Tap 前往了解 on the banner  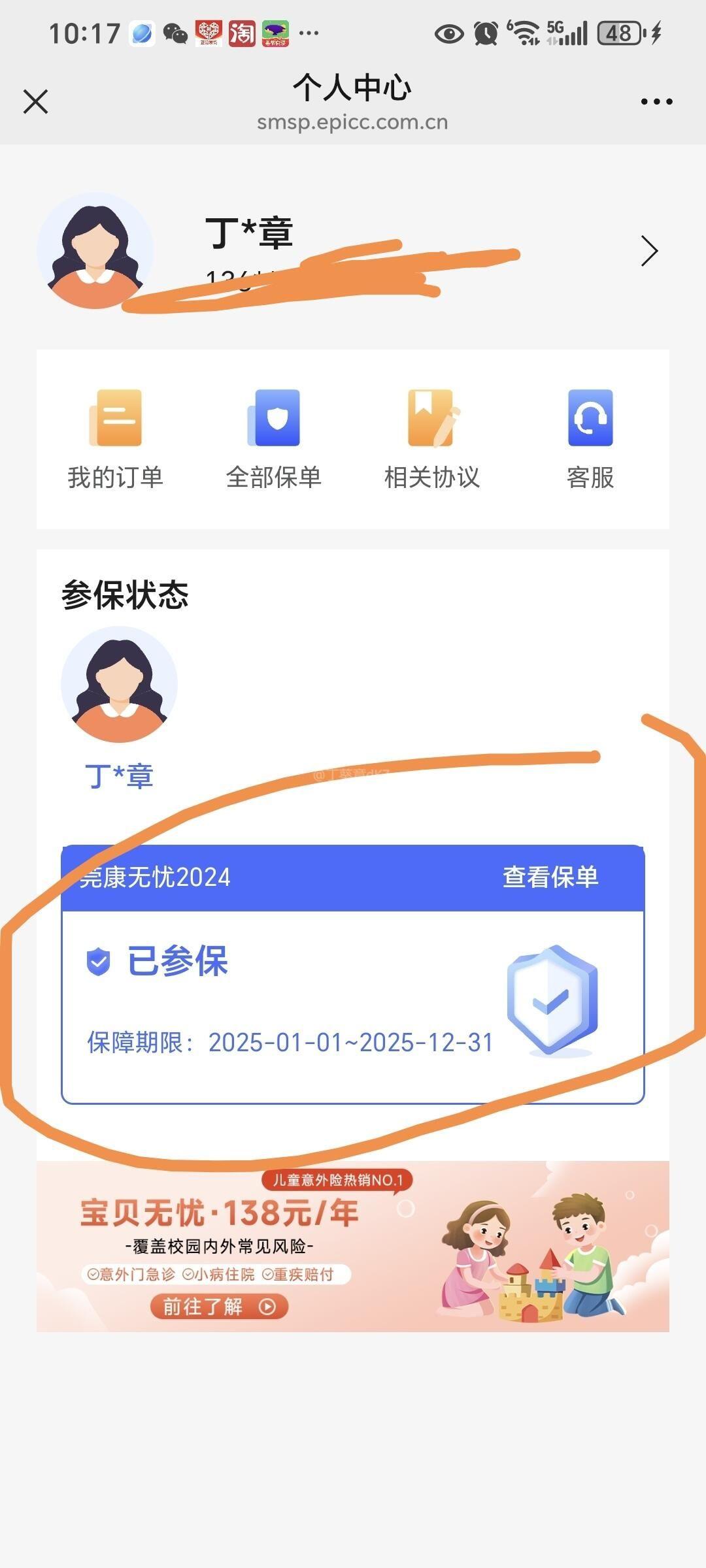click(219, 1307)
